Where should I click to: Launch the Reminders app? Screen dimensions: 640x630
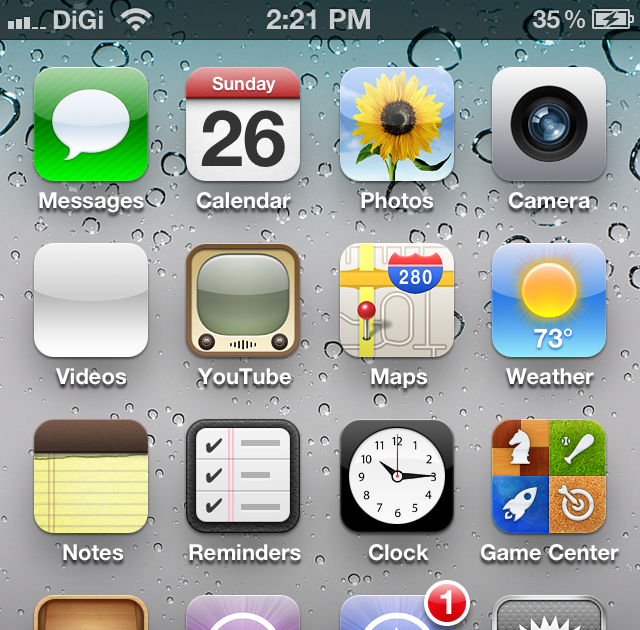click(x=243, y=476)
